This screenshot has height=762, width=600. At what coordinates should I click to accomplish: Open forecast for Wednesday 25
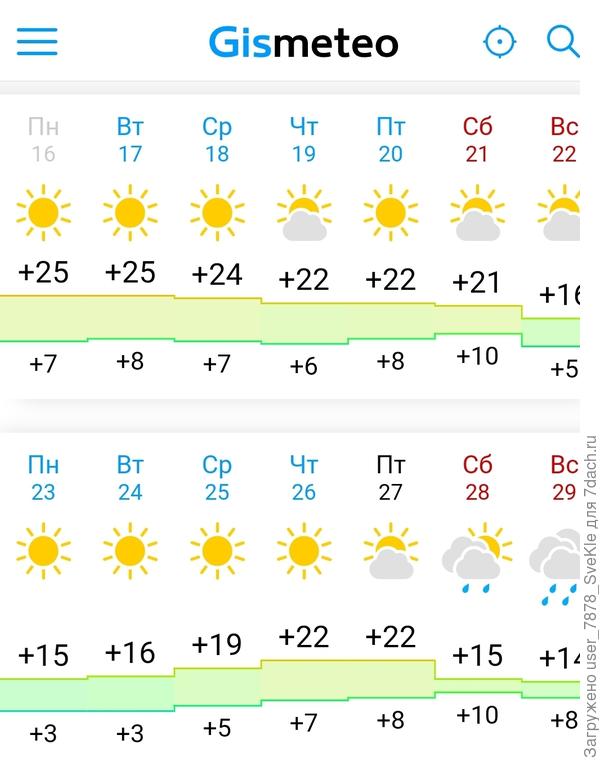pyautogui.click(x=217, y=478)
